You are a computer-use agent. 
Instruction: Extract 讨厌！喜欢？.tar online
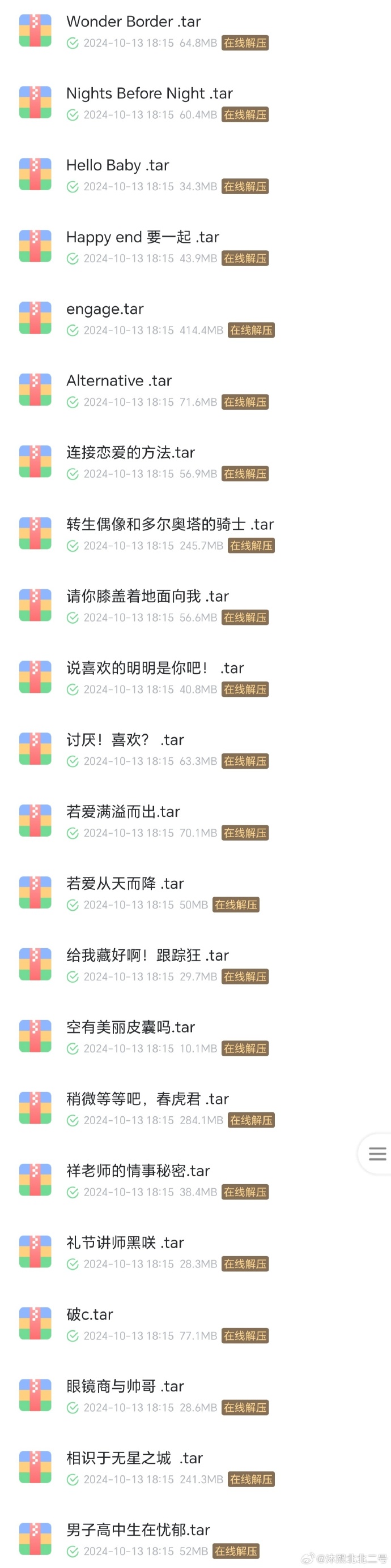coord(245,761)
